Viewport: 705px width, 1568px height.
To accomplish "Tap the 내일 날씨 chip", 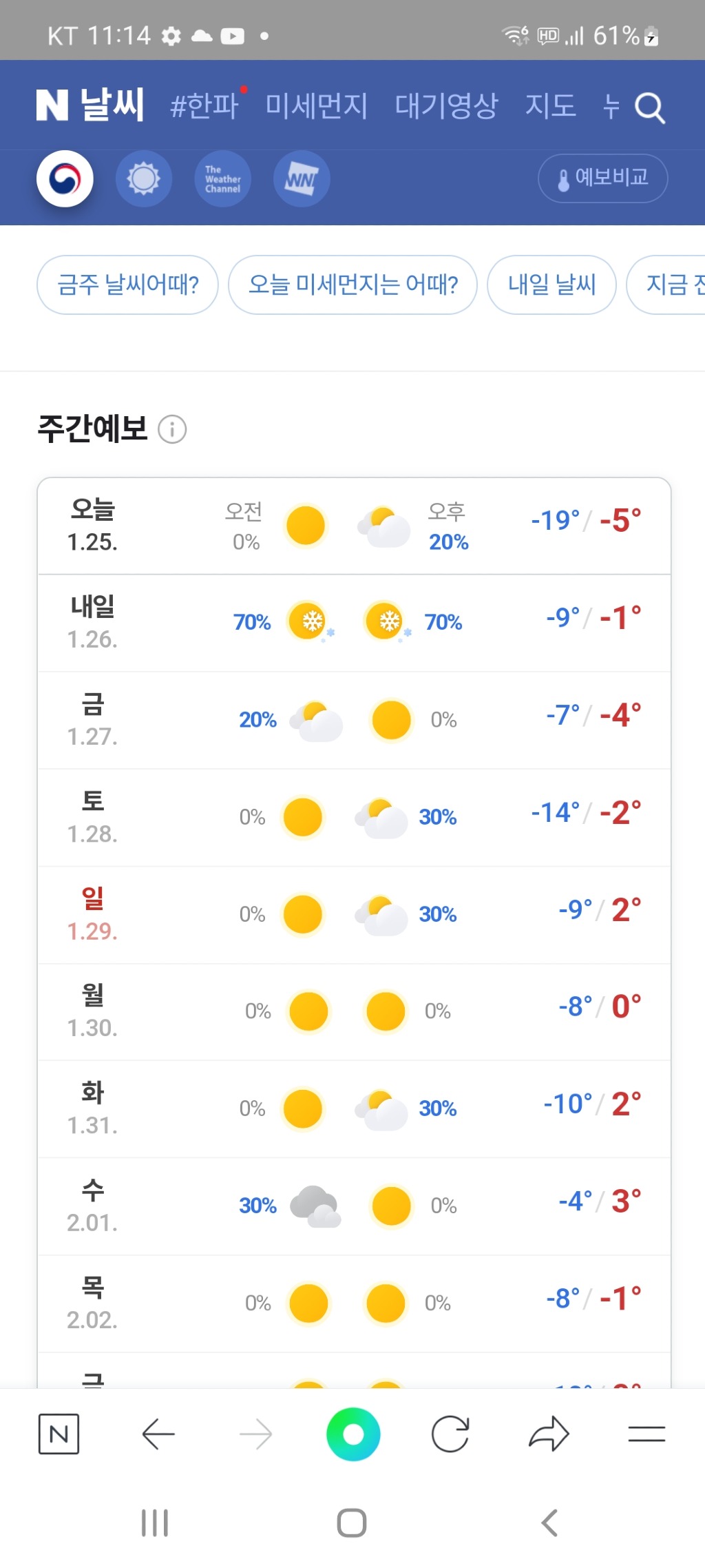I will pyautogui.click(x=551, y=285).
